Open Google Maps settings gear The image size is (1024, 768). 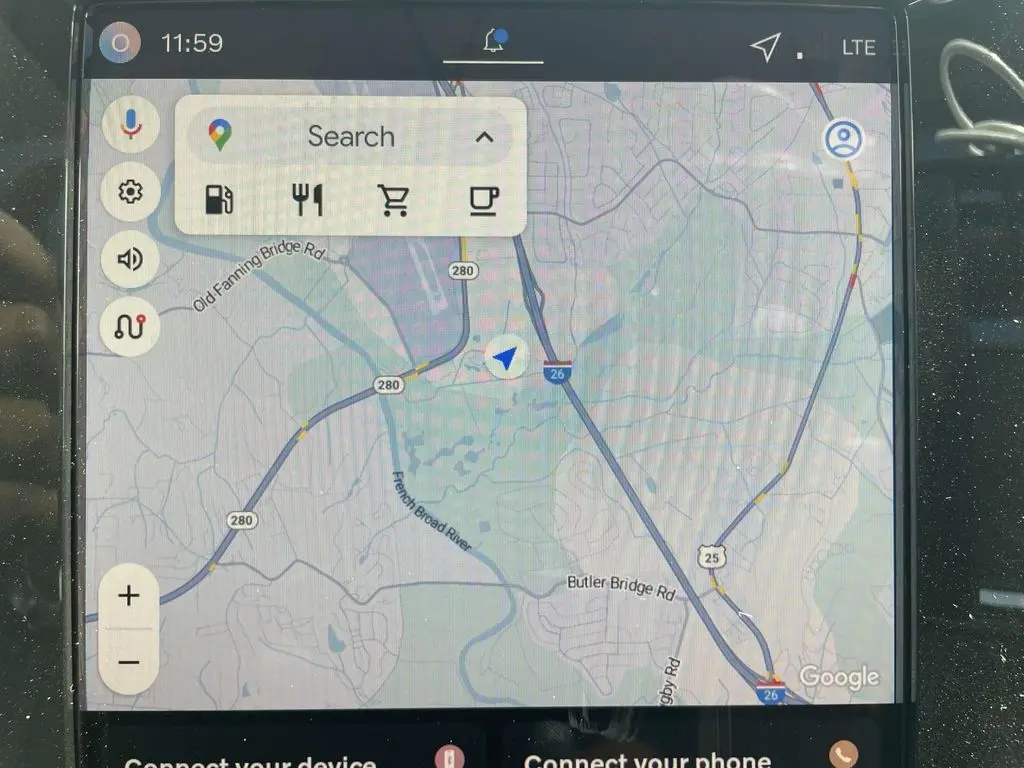click(x=130, y=191)
